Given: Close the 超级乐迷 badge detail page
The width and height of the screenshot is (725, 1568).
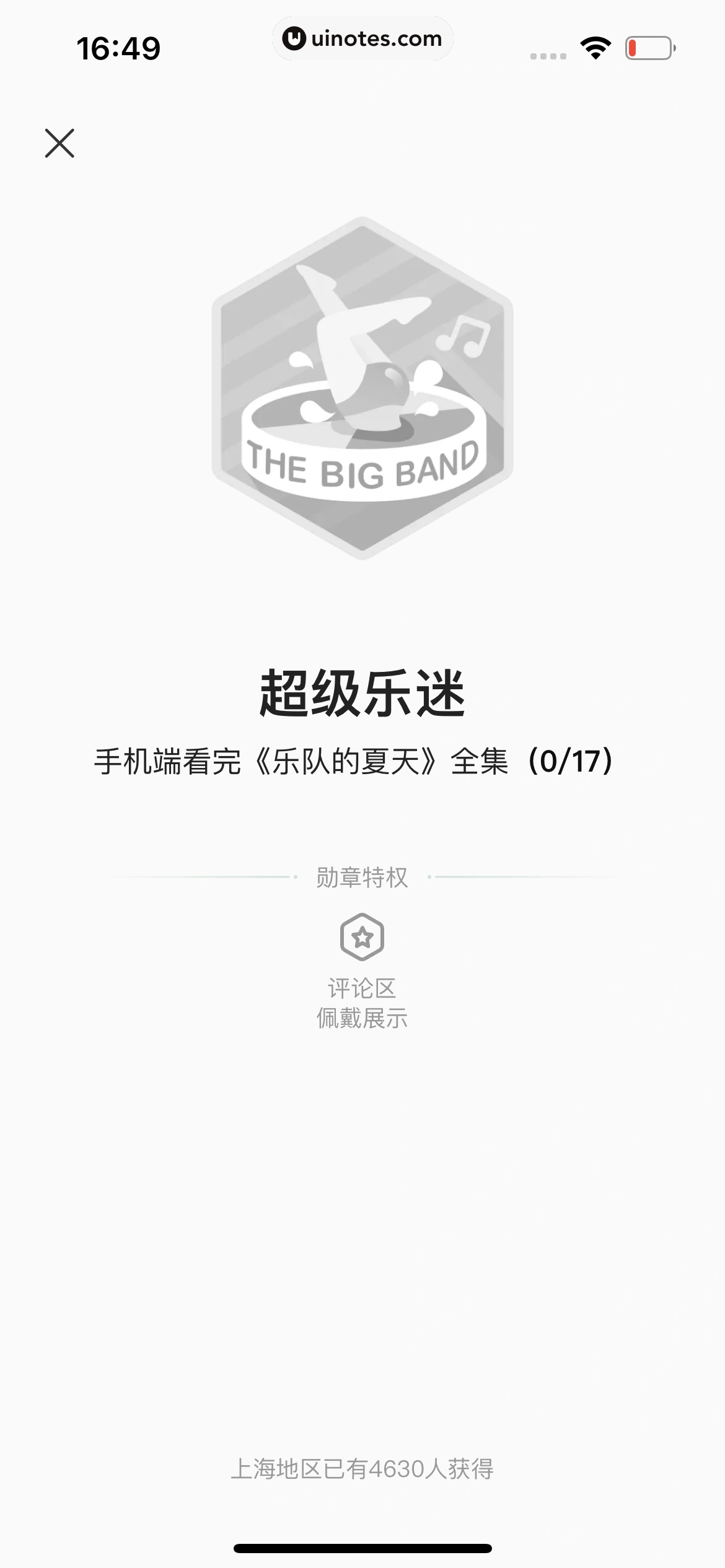Looking at the screenshot, I should 59,143.
